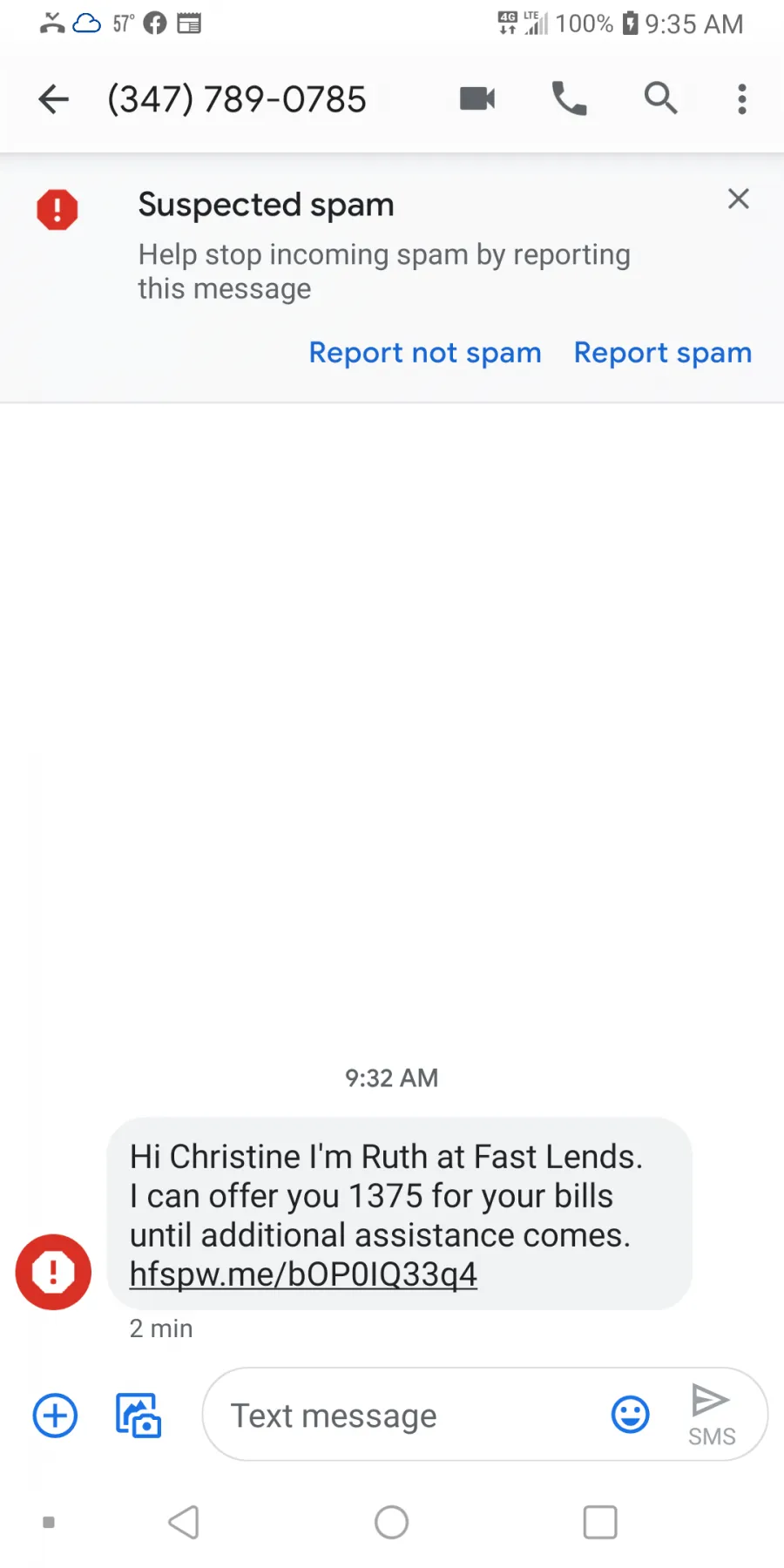
Task: Open the hfspw.me link in the message
Action: pyautogui.click(x=303, y=1274)
